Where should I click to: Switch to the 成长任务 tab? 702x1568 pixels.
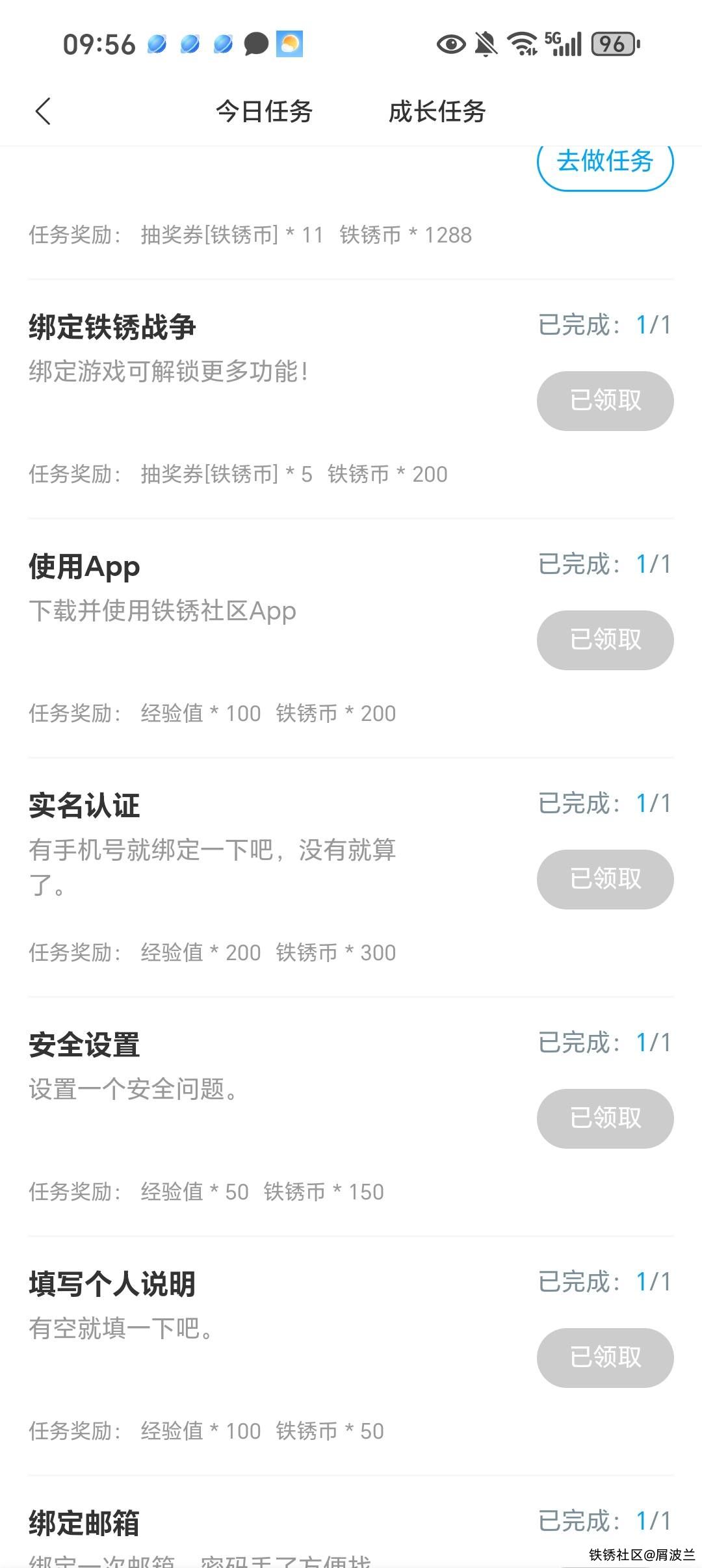(x=437, y=111)
